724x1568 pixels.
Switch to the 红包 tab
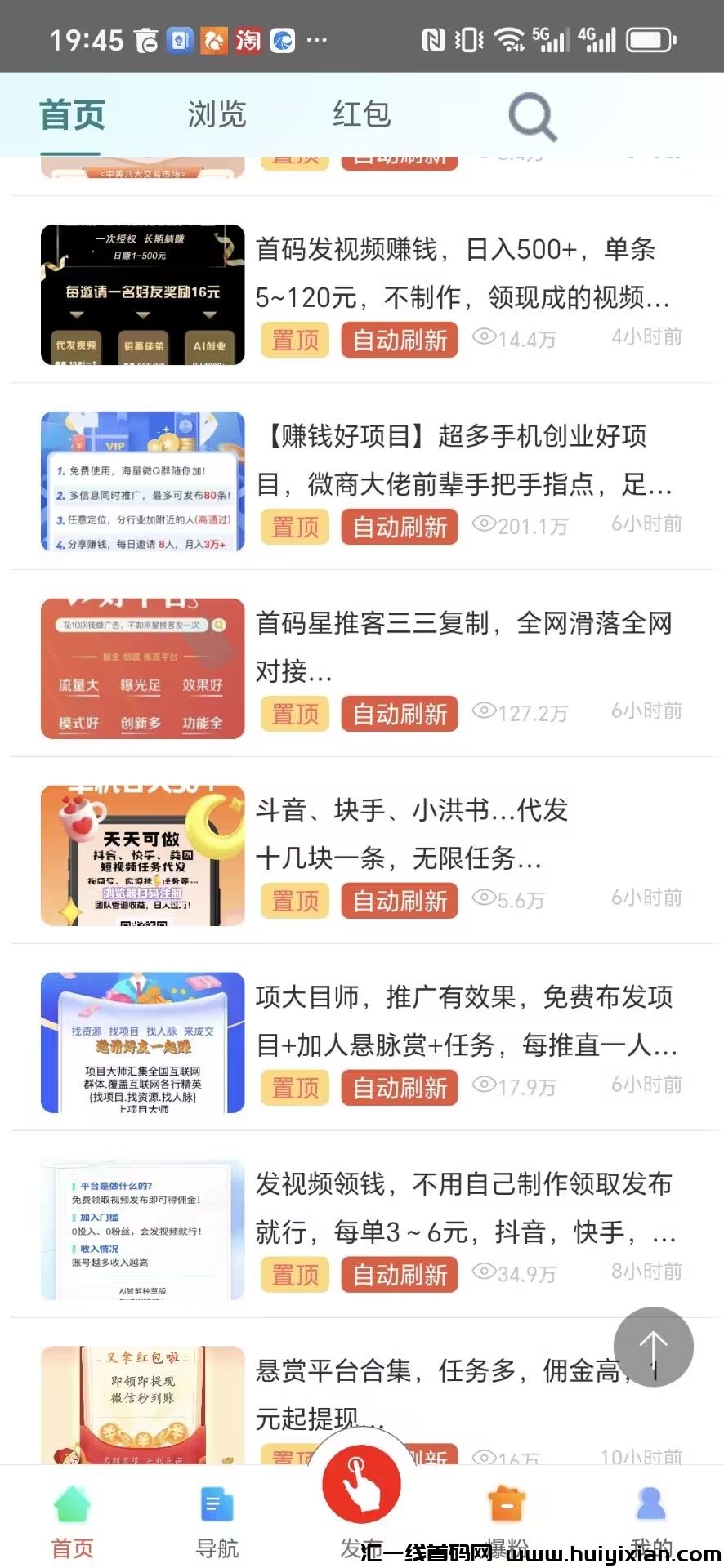361,114
